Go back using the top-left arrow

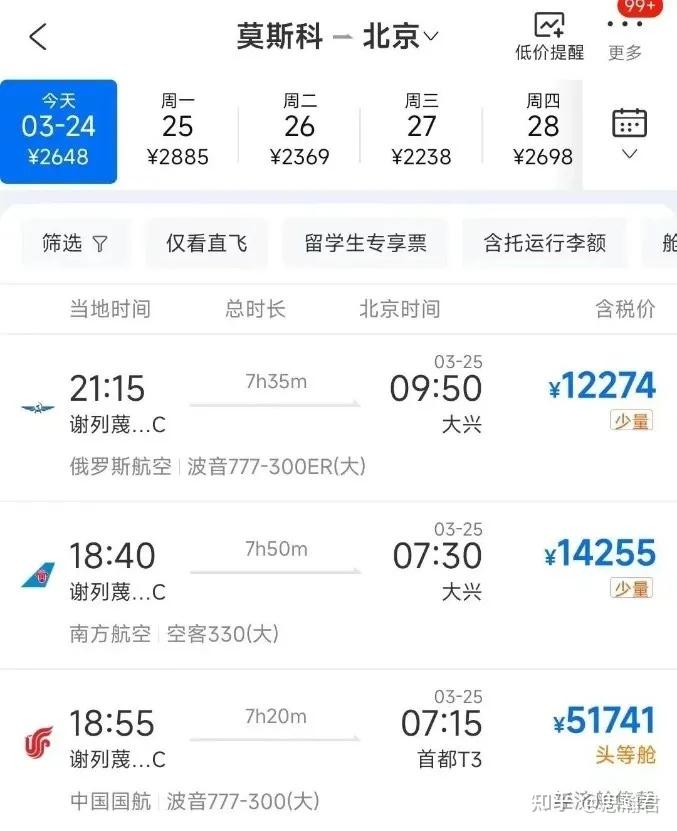[37, 37]
